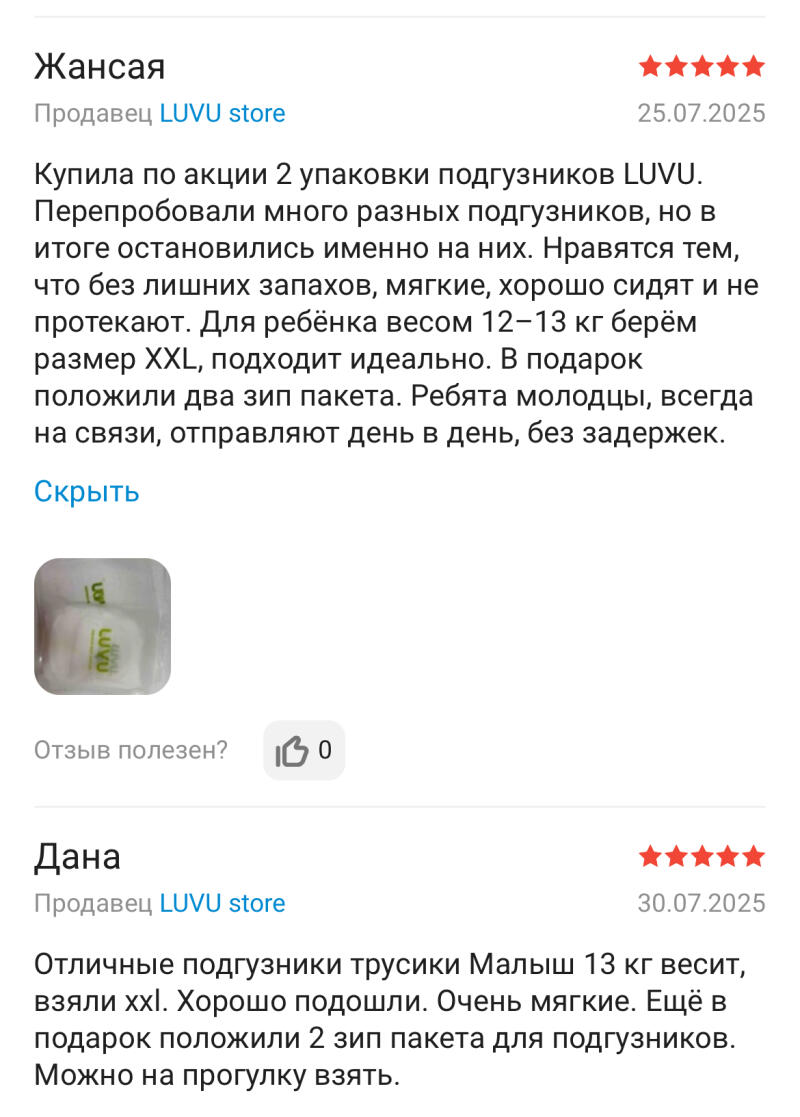Click the 'Отзыв полезен?' label

point(130,749)
